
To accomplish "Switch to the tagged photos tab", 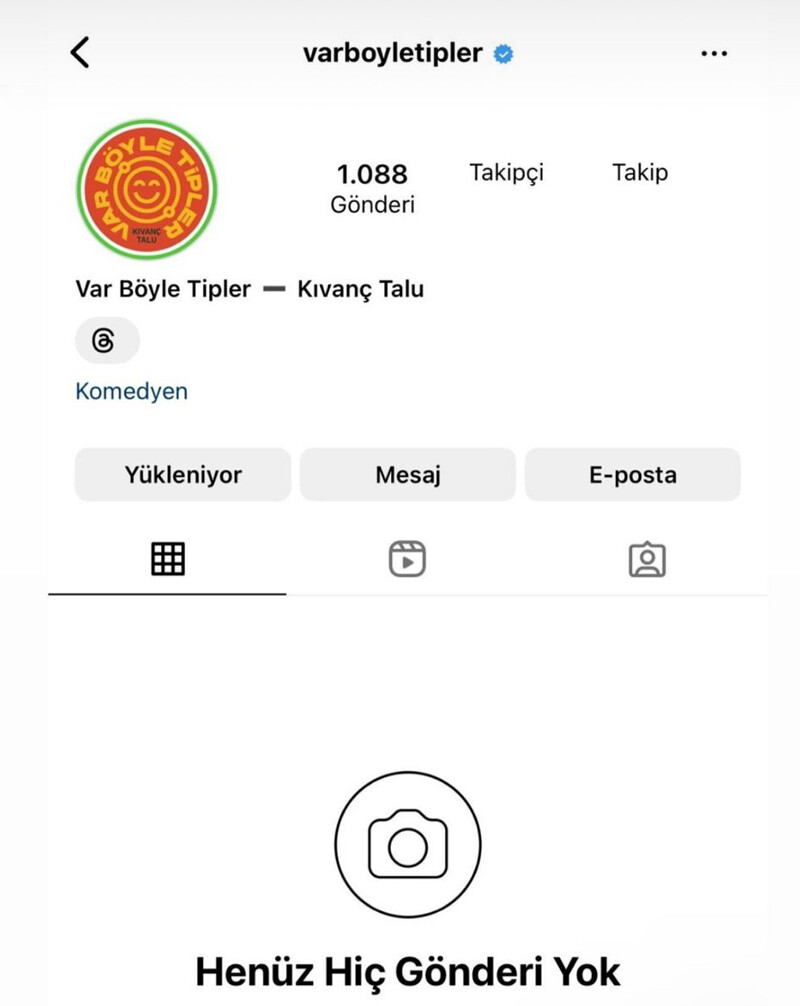I will [x=647, y=559].
